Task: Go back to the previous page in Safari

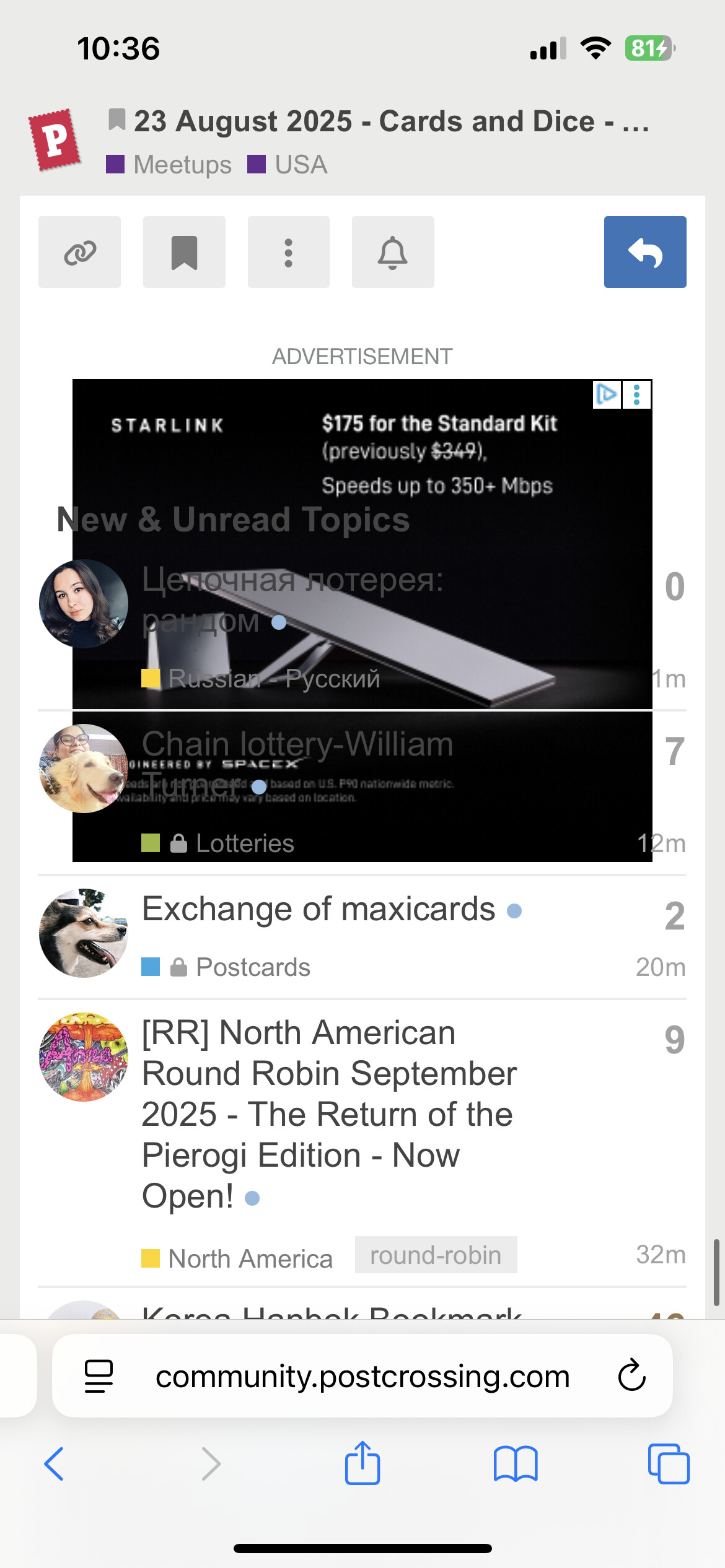Action: tap(54, 1464)
